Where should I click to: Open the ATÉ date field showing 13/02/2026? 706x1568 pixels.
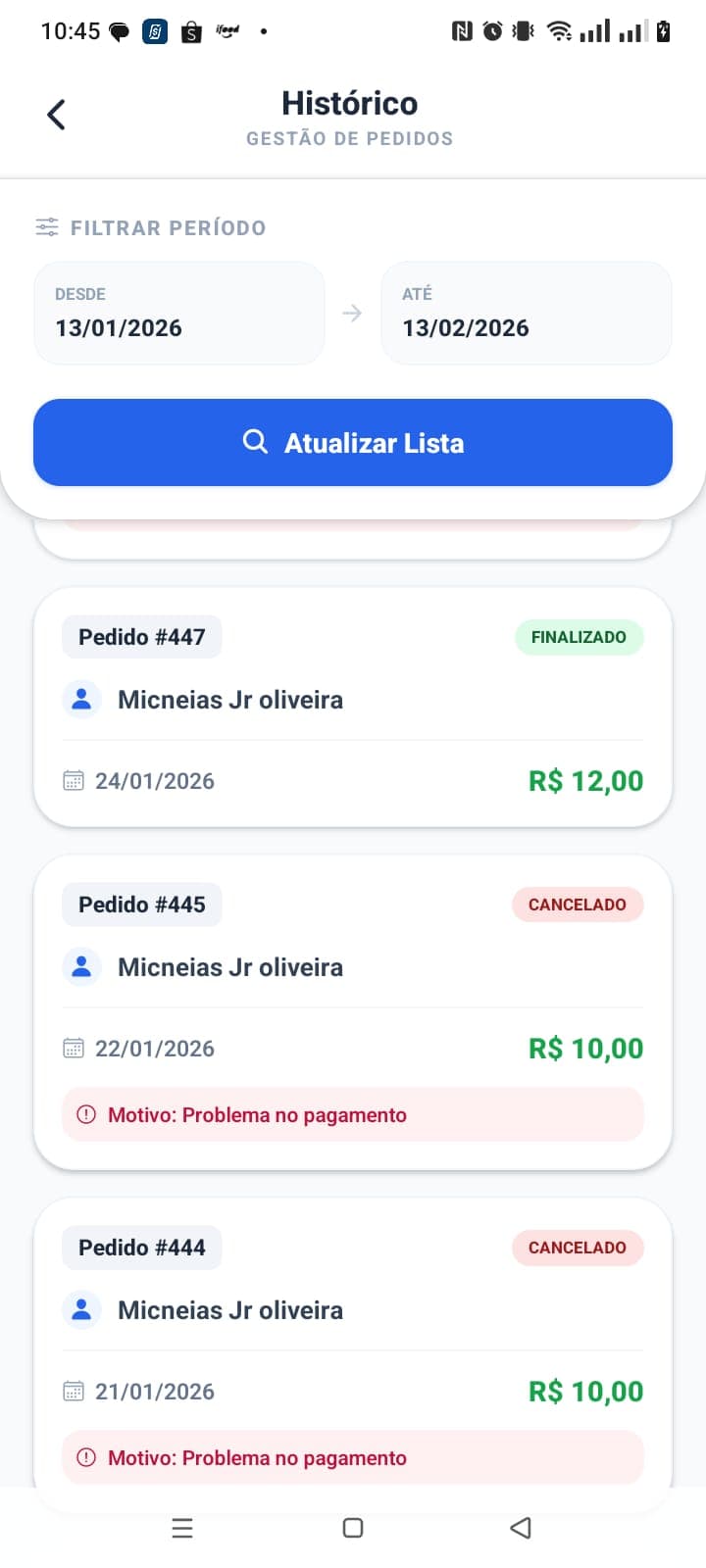point(526,314)
